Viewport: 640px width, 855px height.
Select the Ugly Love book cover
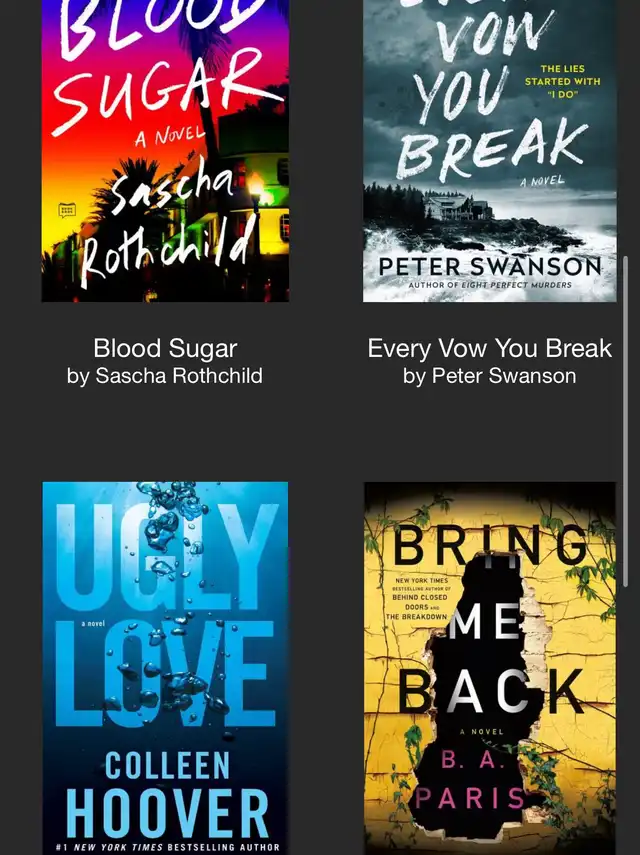click(x=165, y=668)
